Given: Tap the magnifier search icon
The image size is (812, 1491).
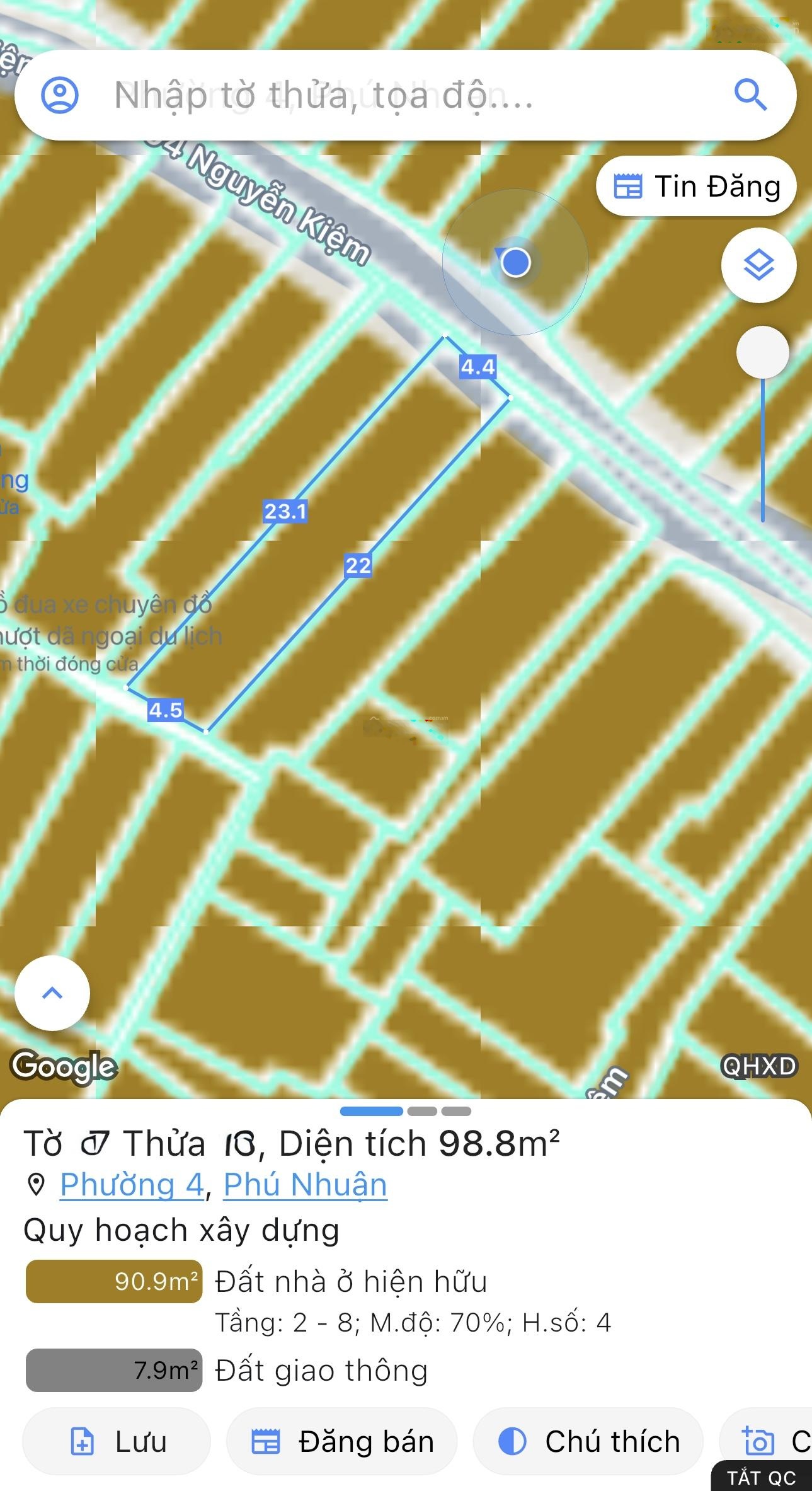Looking at the screenshot, I should click(750, 95).
